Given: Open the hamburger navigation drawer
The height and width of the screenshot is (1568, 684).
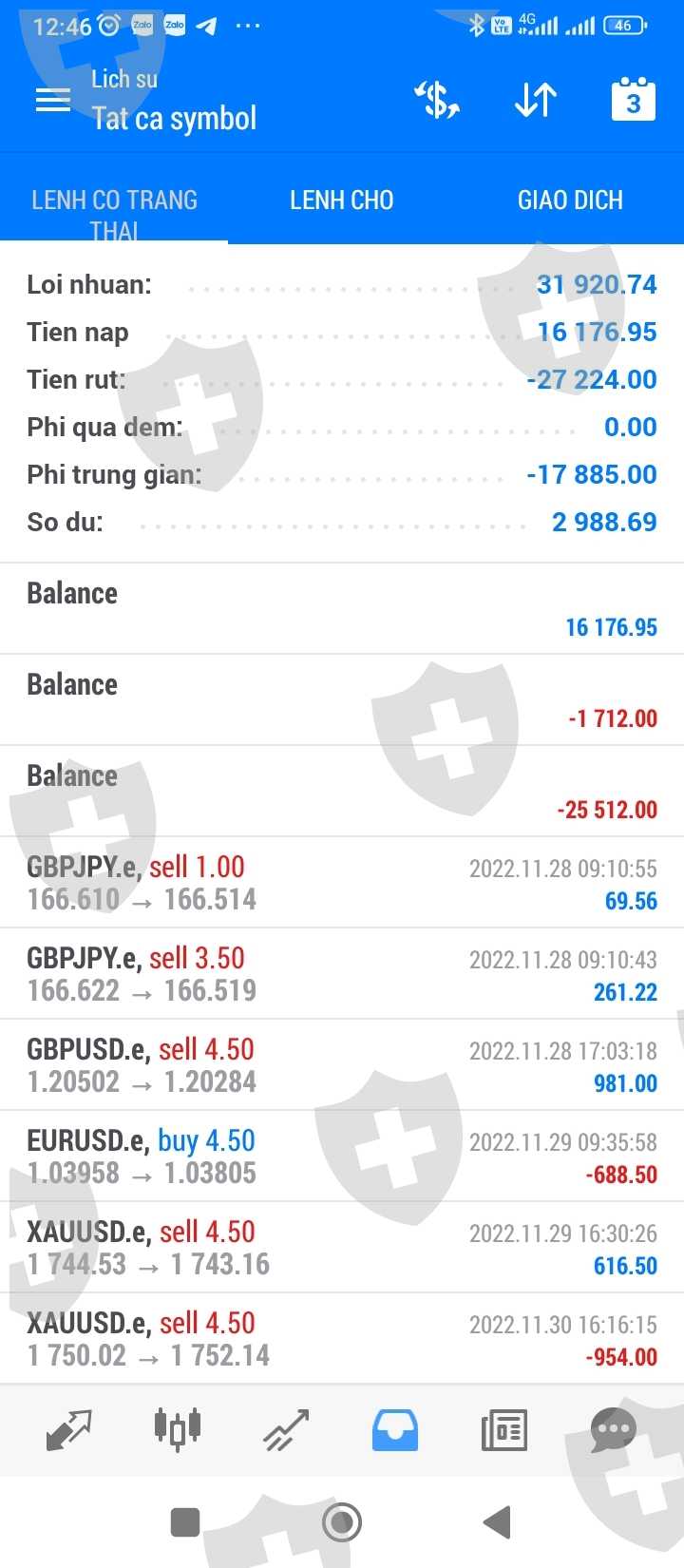Looking at the screenshot, I should click(x=53, y=100).
